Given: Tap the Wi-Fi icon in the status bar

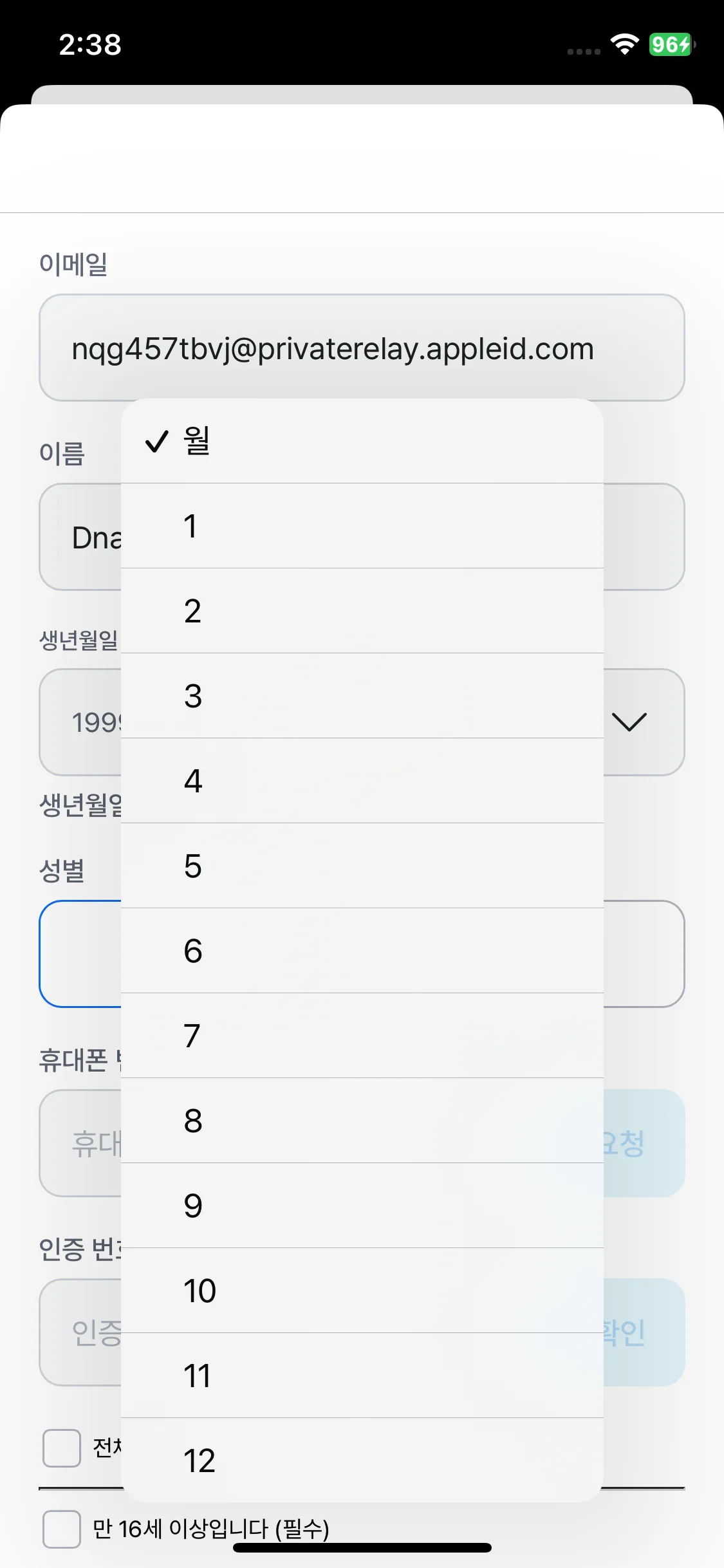Looking at the screenshot, I should tap(626, 45).
